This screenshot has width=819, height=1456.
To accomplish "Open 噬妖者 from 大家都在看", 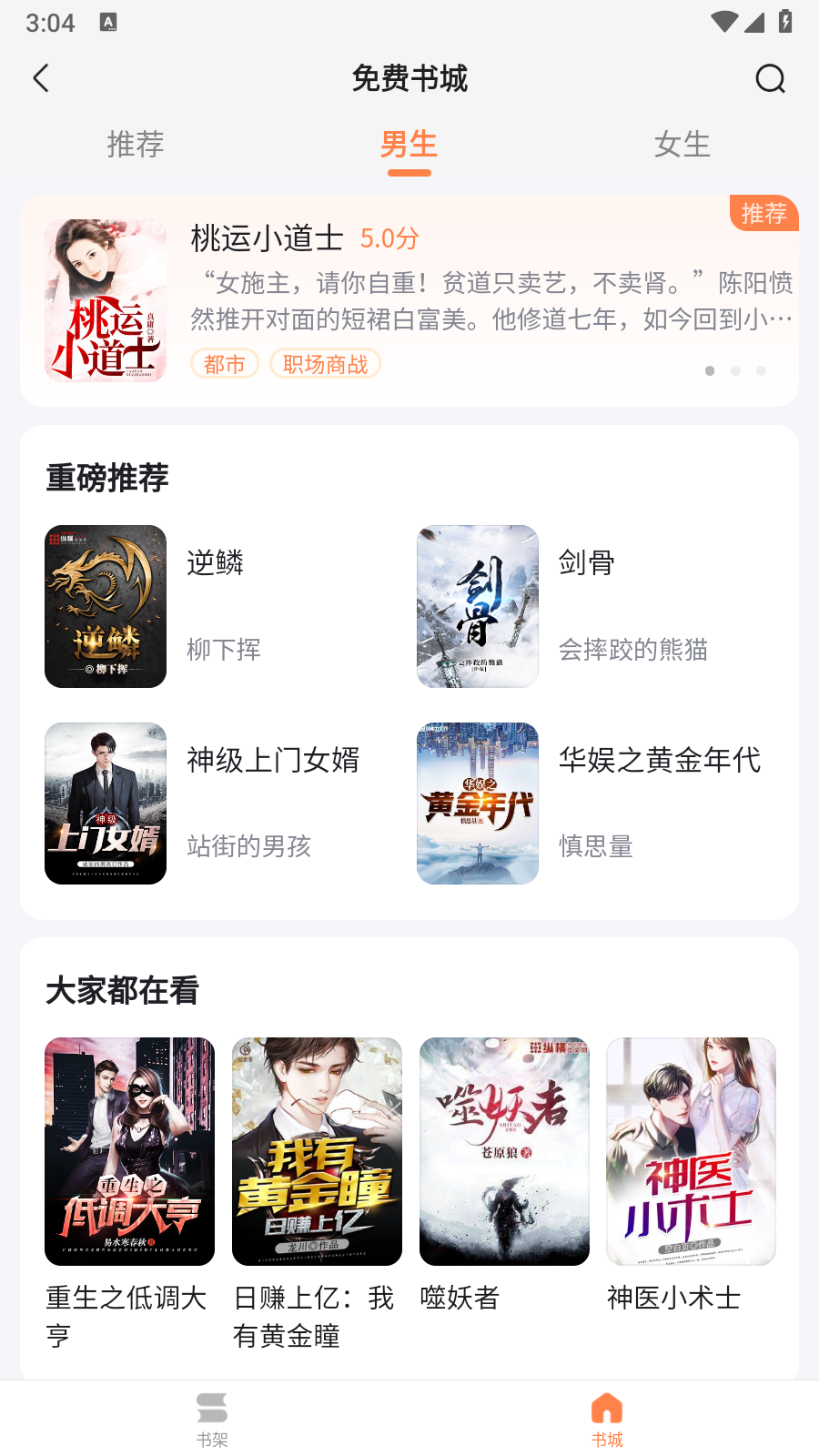I will pyautogui.click(x=504, y=1151).
